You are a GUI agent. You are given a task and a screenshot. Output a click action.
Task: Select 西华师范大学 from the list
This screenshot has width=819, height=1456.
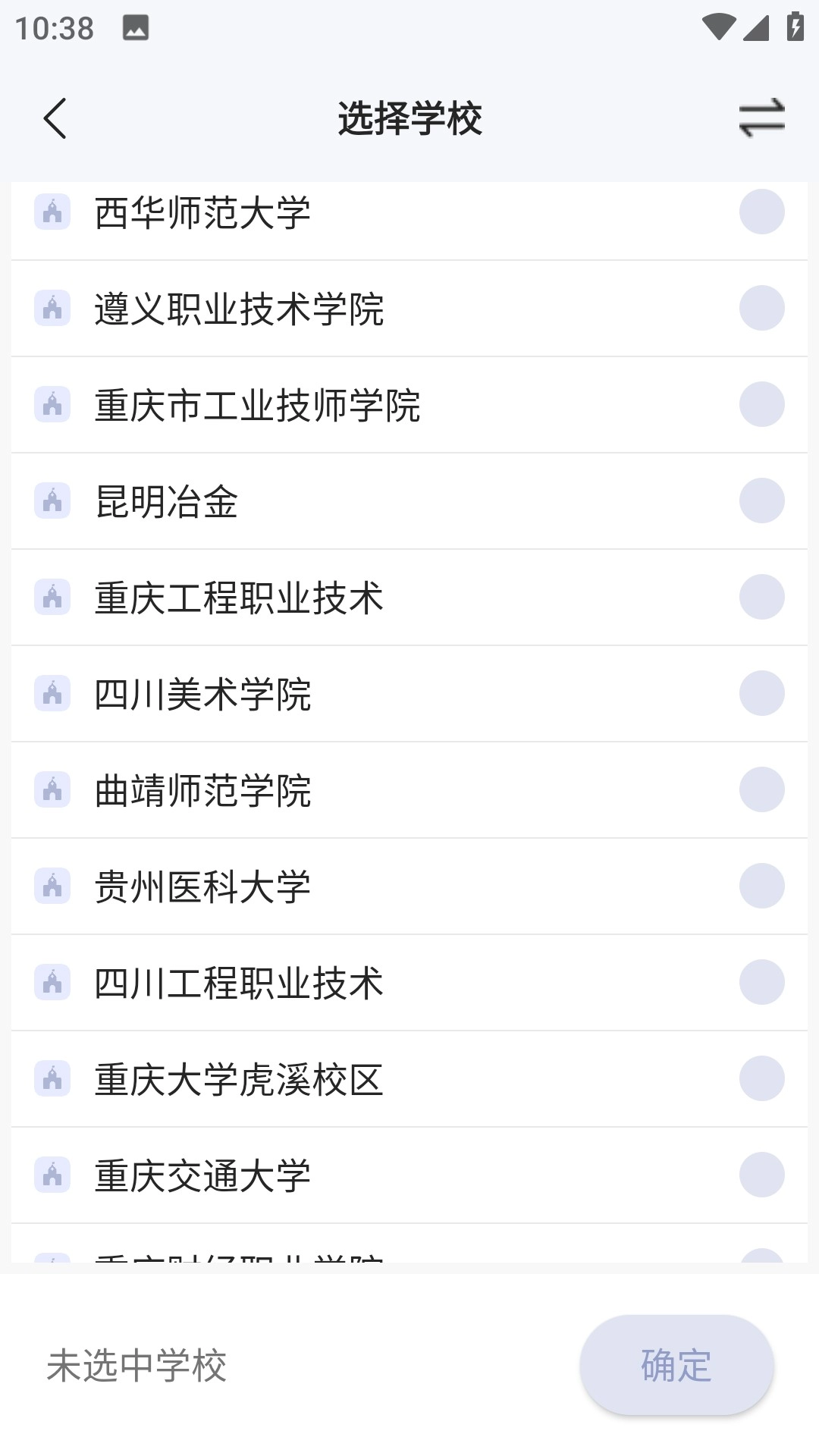coord(761,212)
